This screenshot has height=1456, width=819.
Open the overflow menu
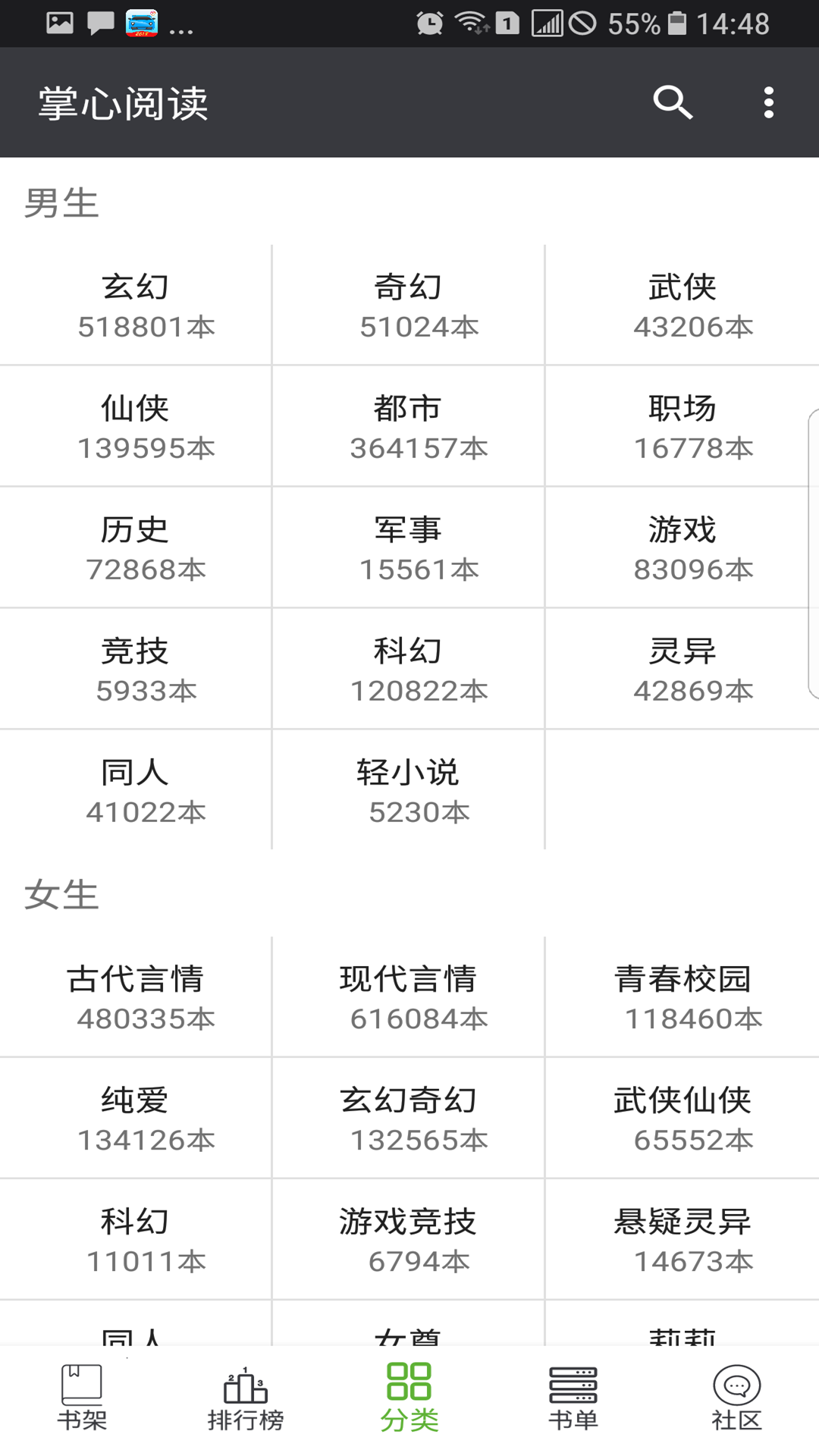(x=768, y=102)
